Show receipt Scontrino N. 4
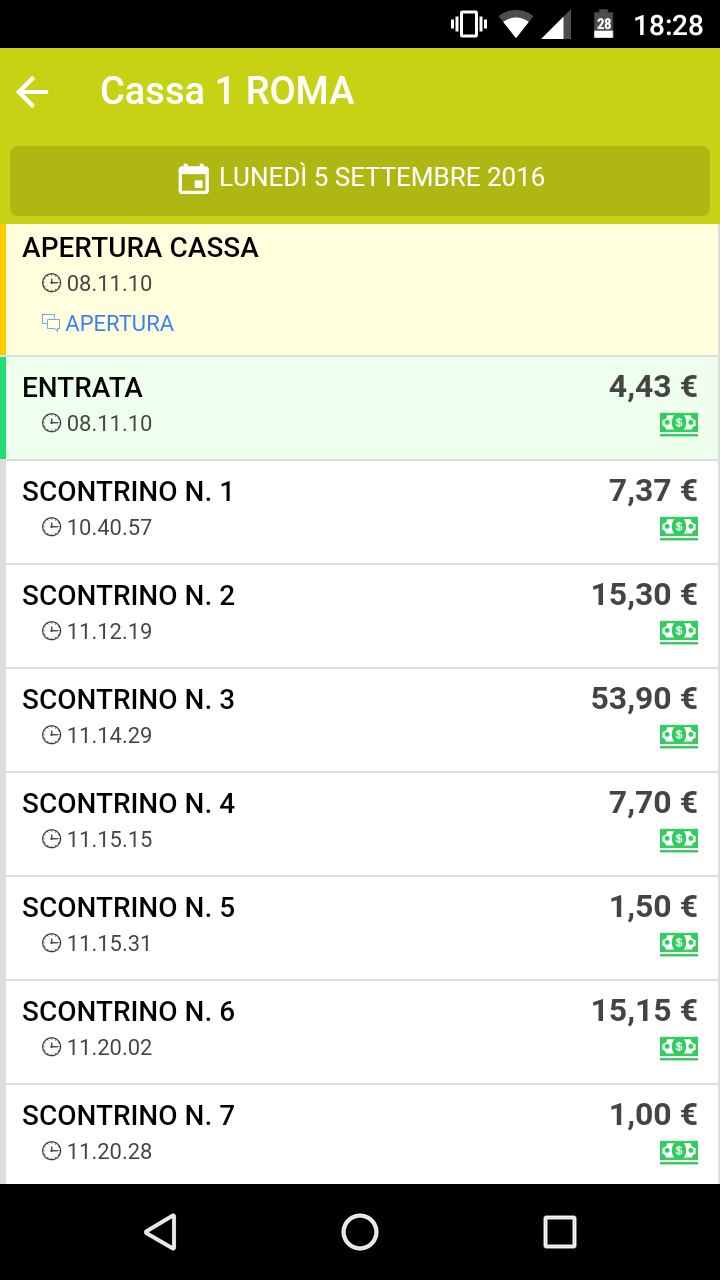The height and width of the screenshot is (1280, 720). [x=360, y=824]
